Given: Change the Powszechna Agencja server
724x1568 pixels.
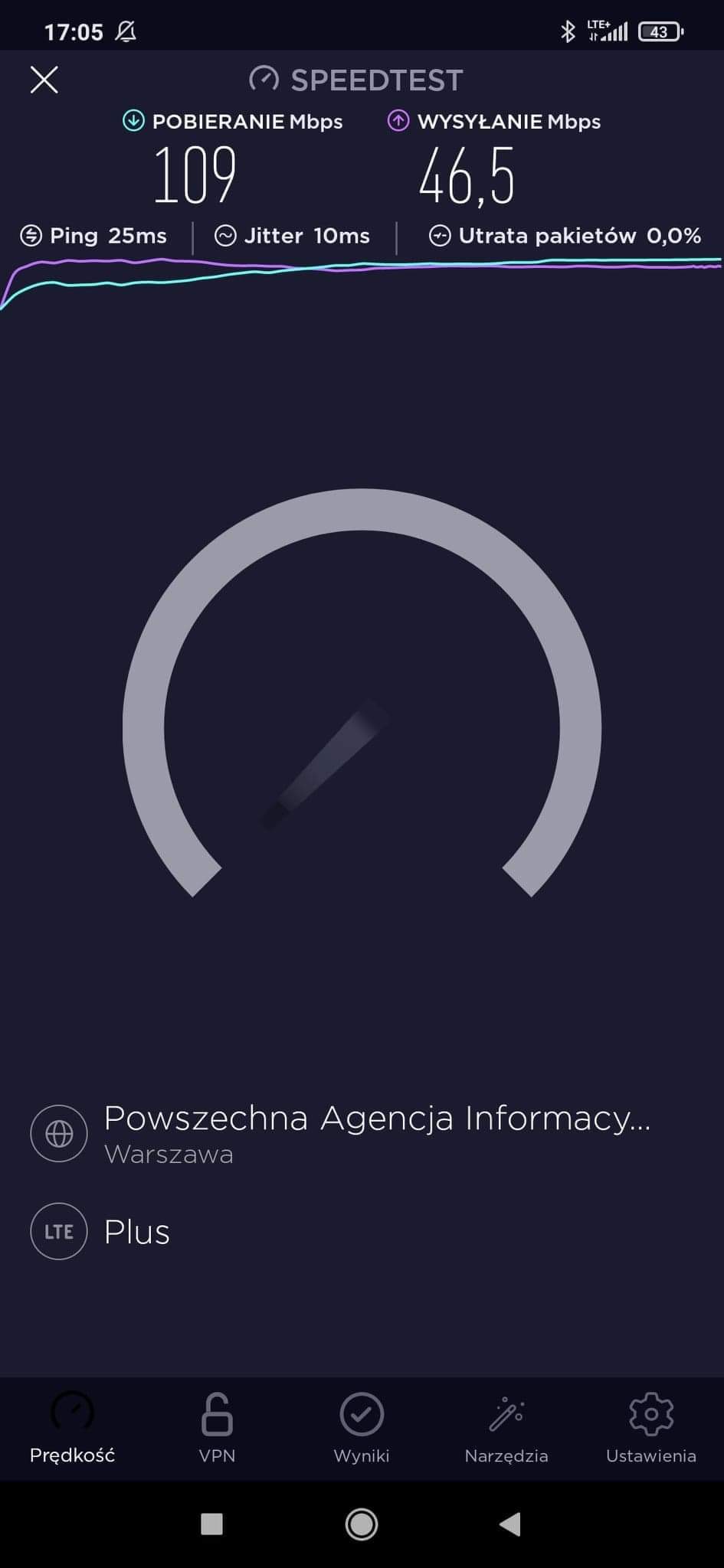Looking at the screenshot, I should pos(375,1133).
